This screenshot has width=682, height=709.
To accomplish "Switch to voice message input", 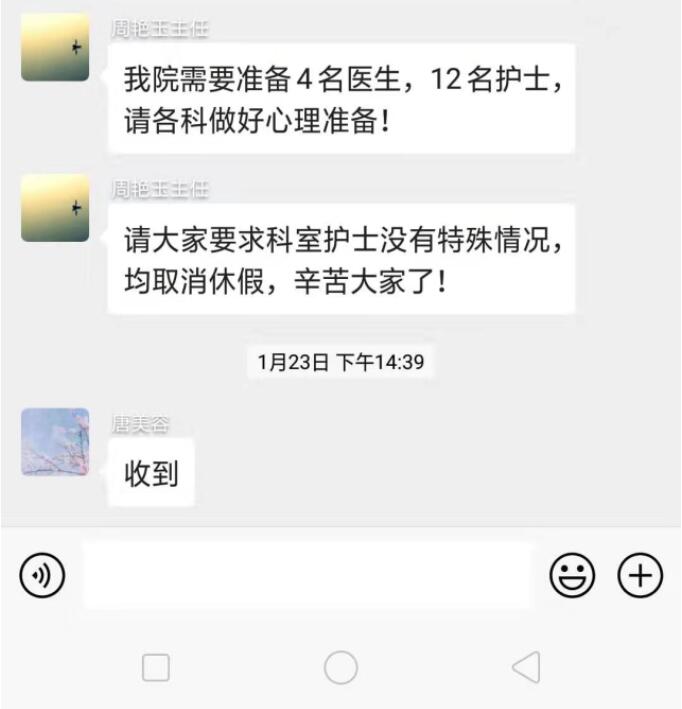I will point(42,575).
